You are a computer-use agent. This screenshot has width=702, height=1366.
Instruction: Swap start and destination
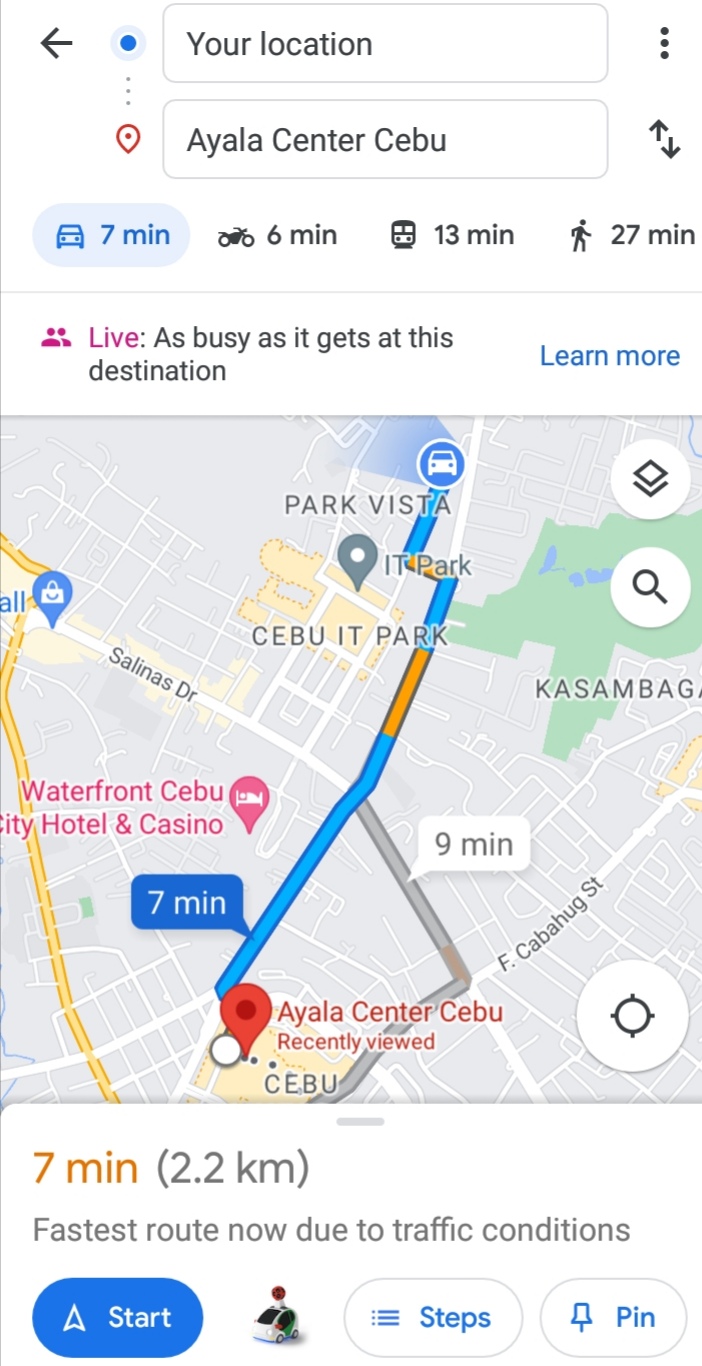point(664,140)
